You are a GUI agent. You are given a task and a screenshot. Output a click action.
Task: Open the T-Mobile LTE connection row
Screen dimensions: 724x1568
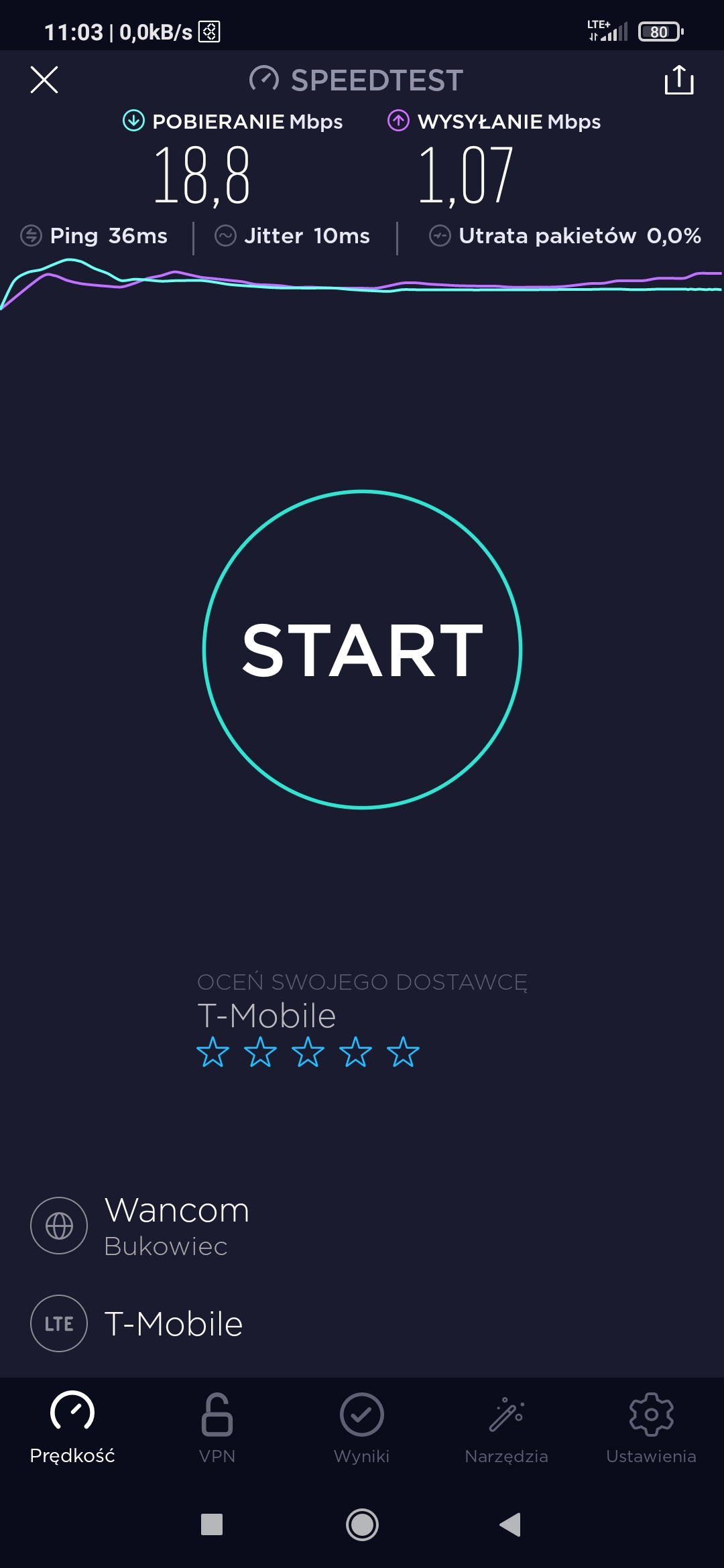(x=173, y=1323)
